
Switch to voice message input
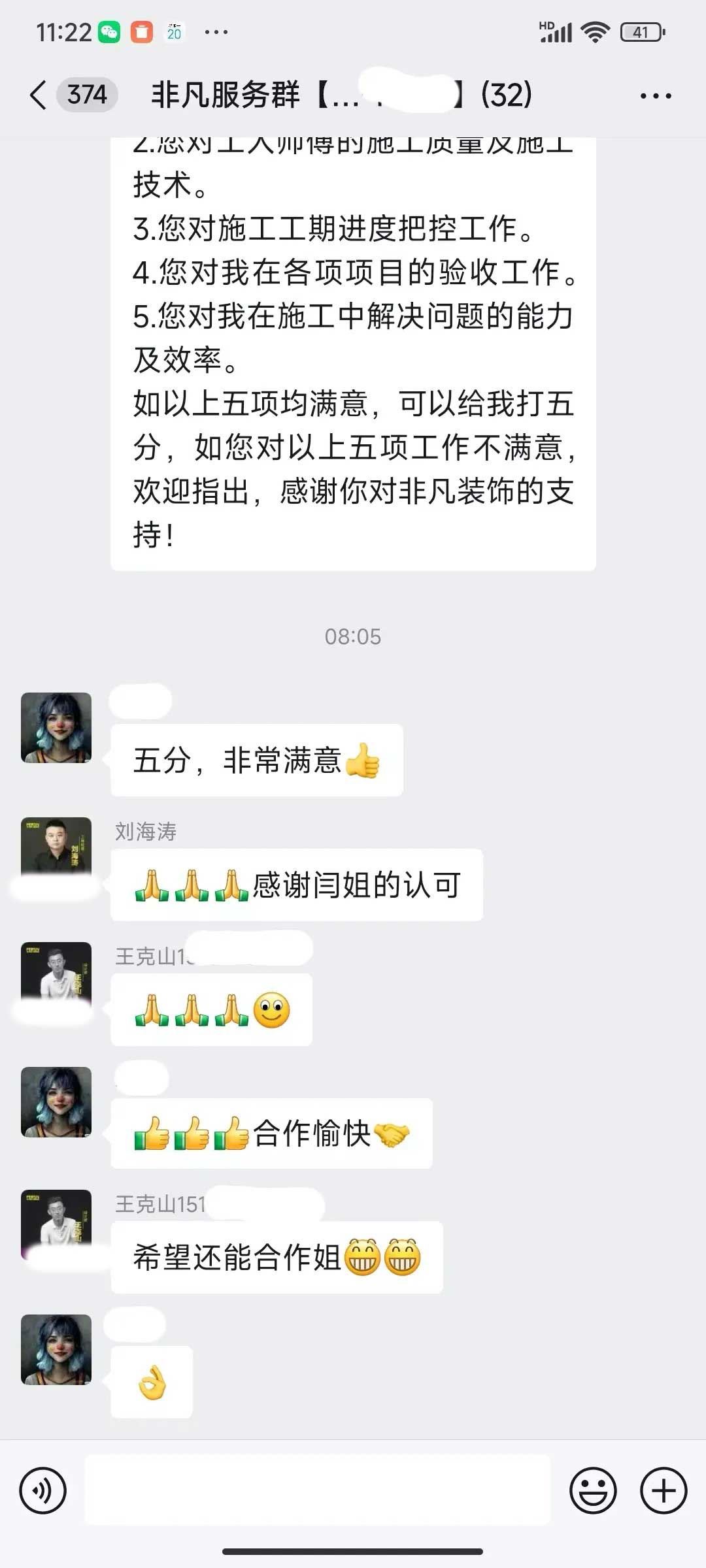tap(43, 1491)
